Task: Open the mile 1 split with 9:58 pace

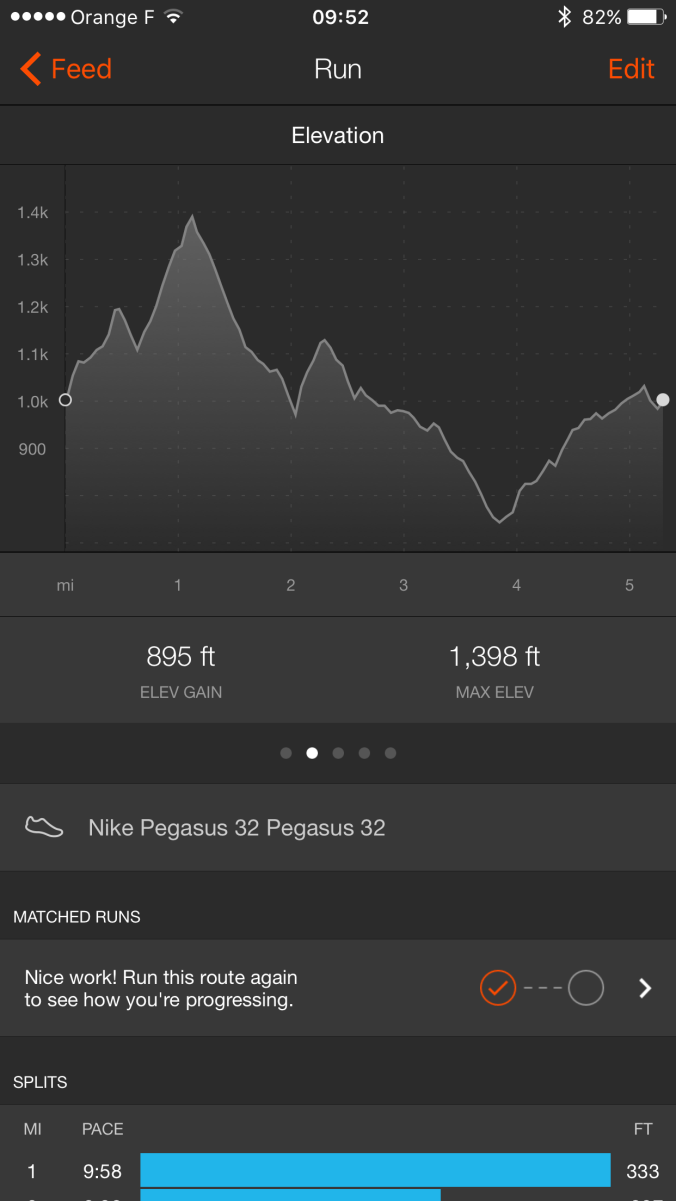Action: click(338, 1170)
